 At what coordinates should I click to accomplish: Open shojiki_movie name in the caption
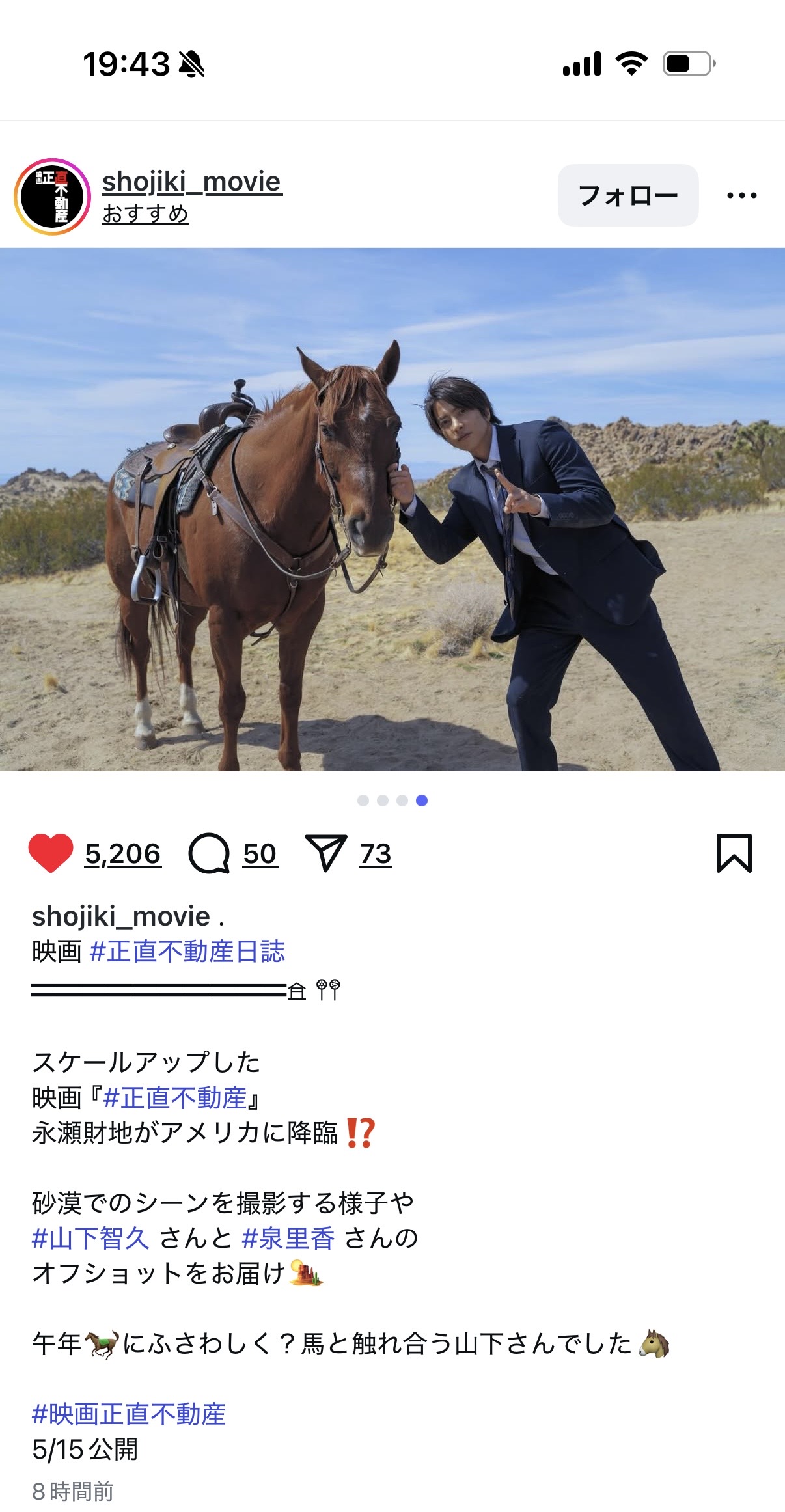tap(121, 916)
